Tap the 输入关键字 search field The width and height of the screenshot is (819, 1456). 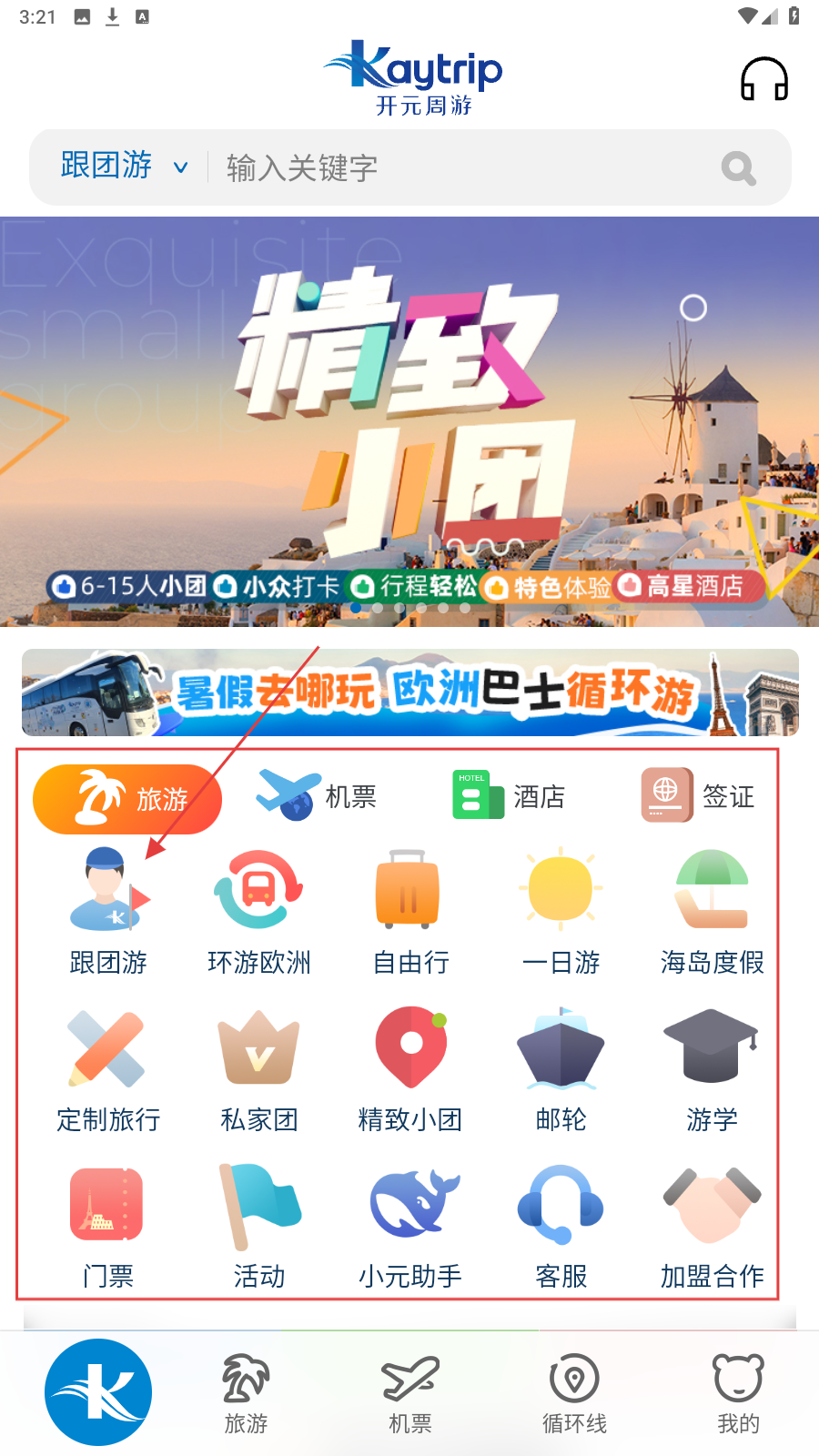[455, 167]
